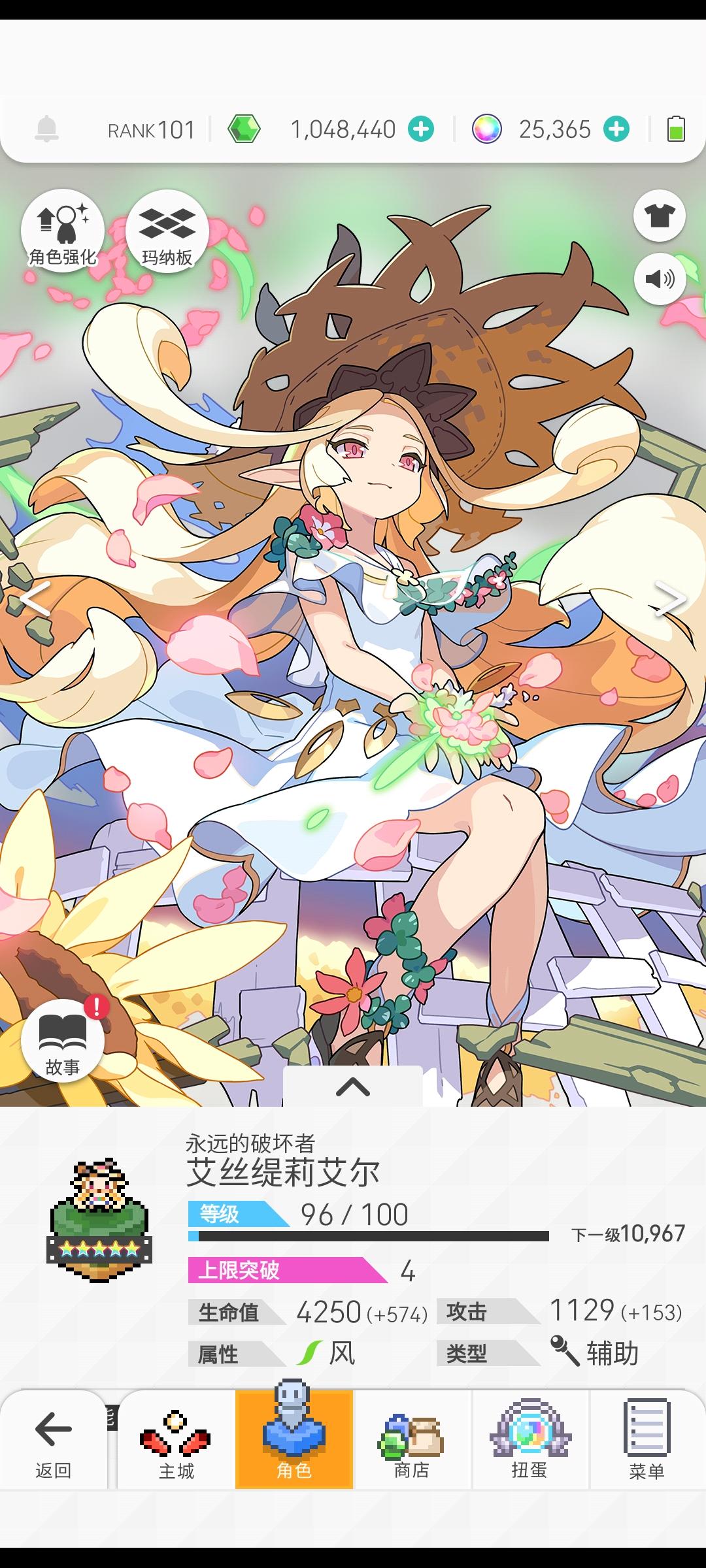Open the 故事 story book icon
706x1568 pixels.
(62, 1039)
